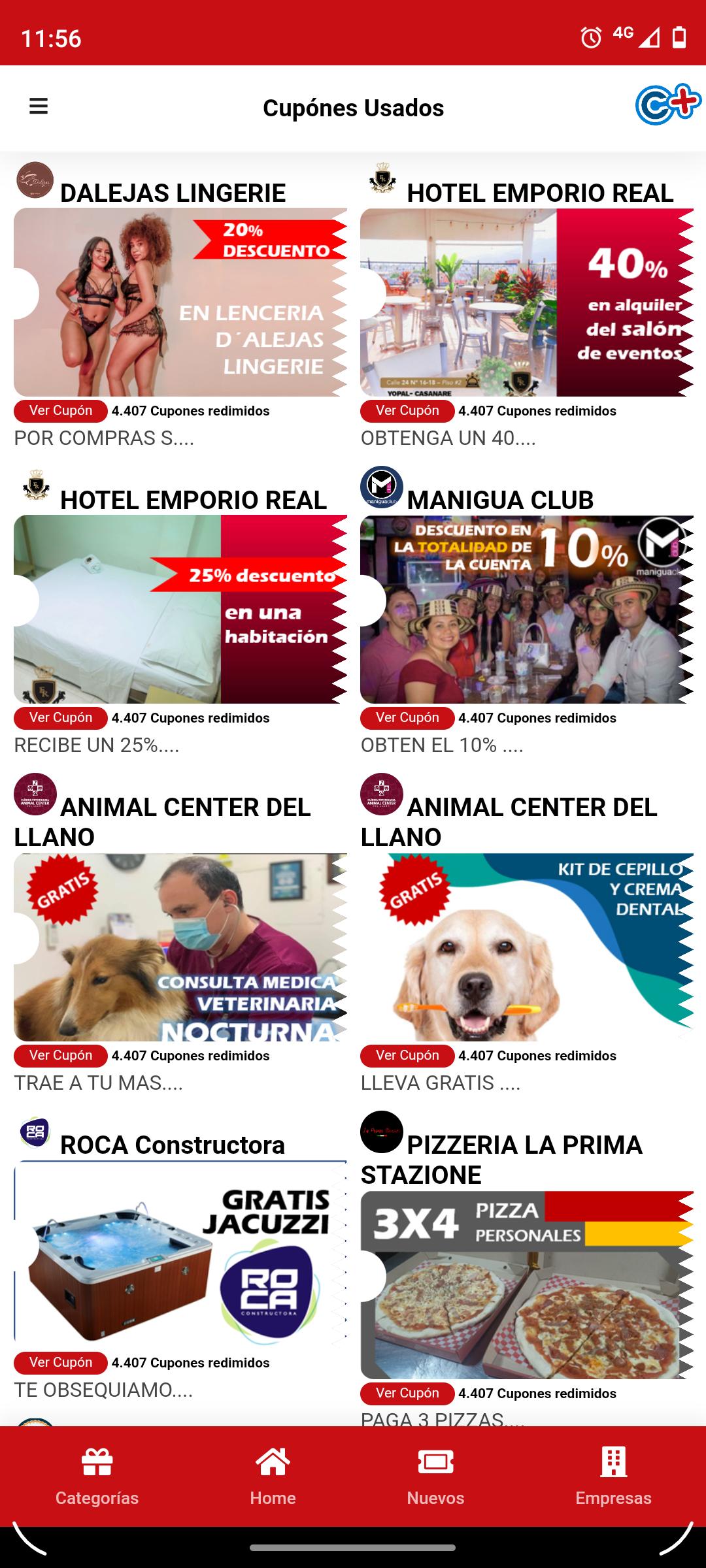Open the 40% salón de eventos coupon image
The height and width of the screenshot is (1568, 706).
pyautogui.click(x=527, y=302)
